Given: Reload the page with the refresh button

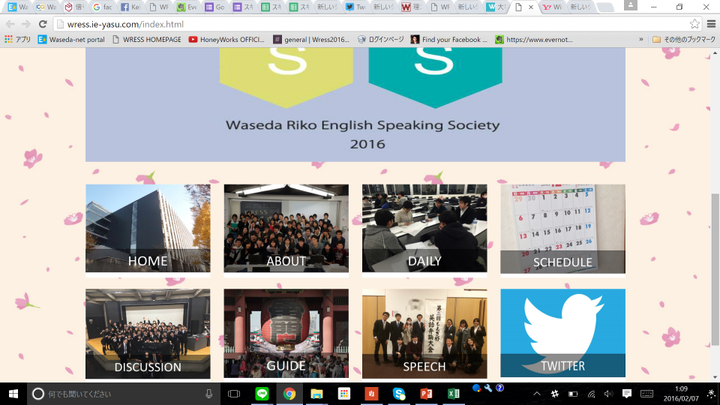Looking at the screenshot, I should pos(43,23).
